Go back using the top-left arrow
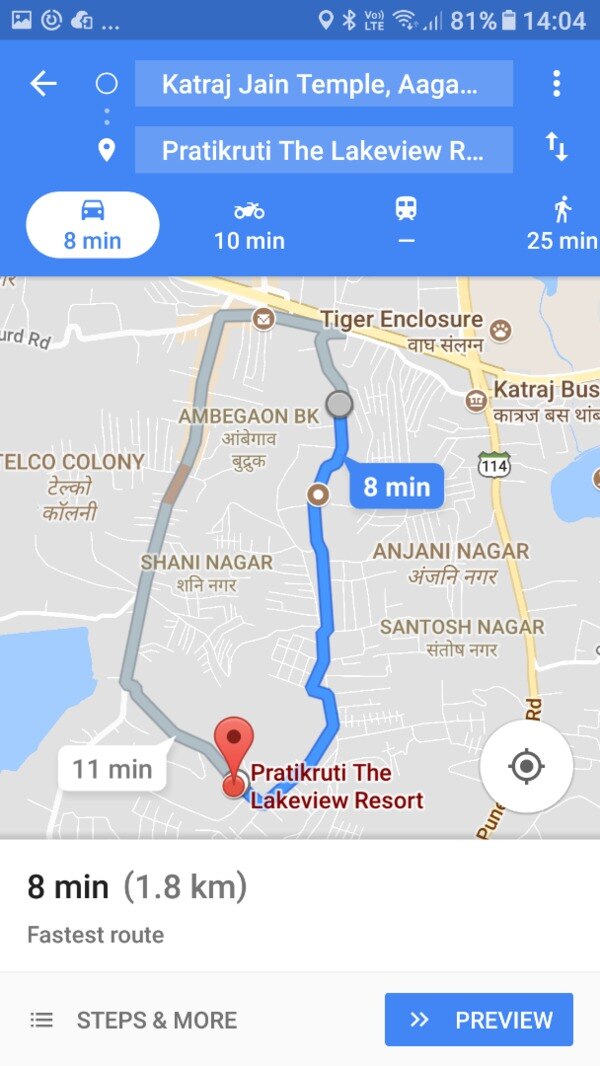 (x=43, y=84)
